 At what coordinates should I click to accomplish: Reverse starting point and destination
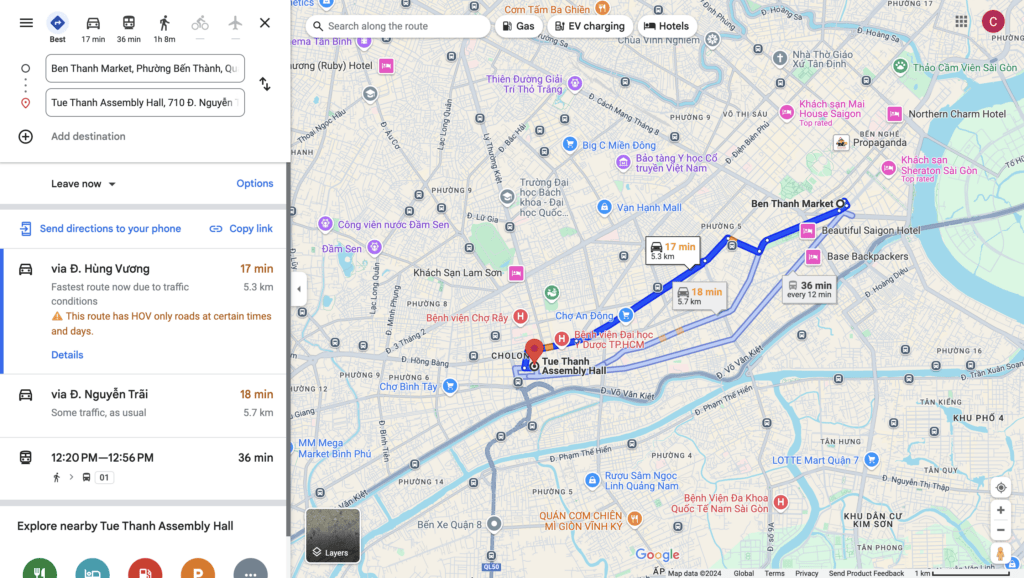265,85
